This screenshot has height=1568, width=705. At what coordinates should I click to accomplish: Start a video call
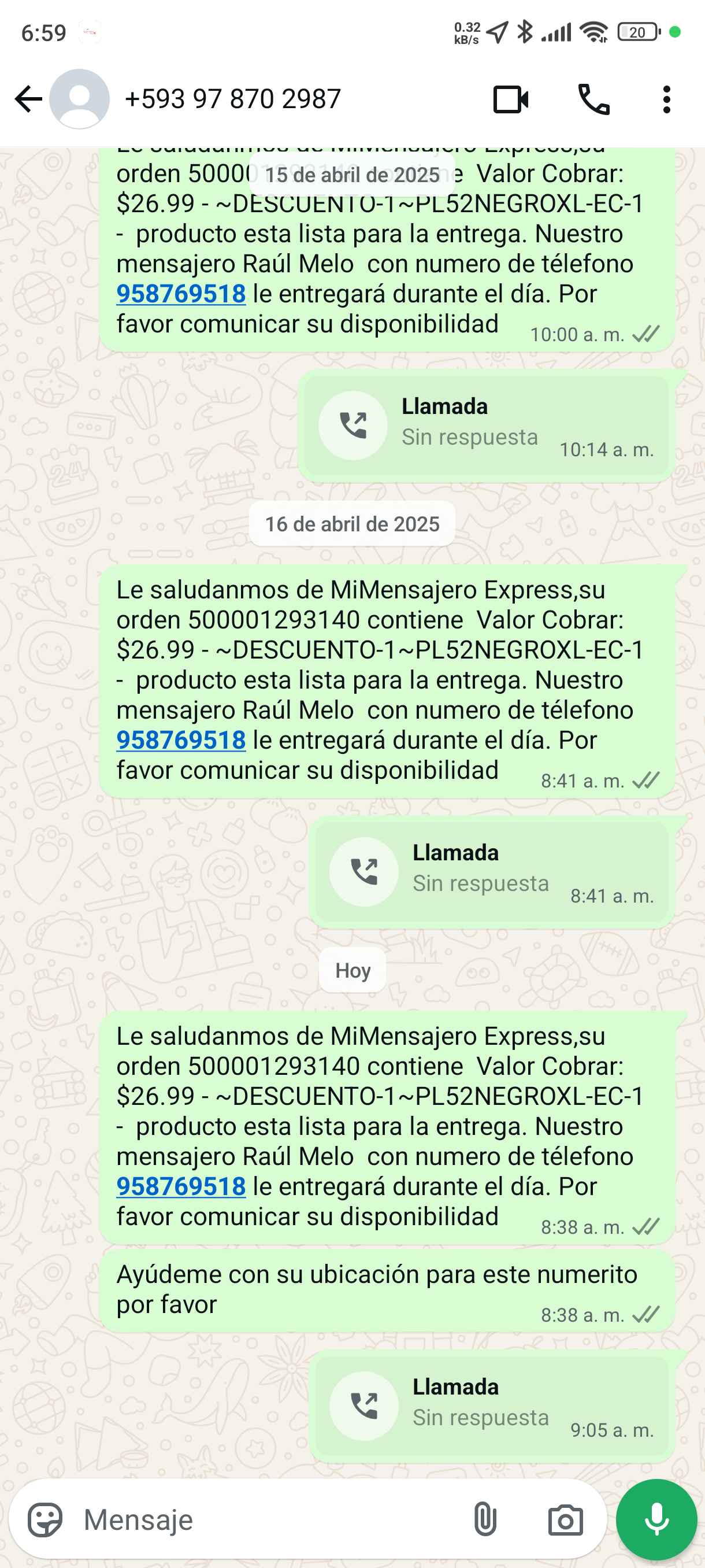coord(510,99)
